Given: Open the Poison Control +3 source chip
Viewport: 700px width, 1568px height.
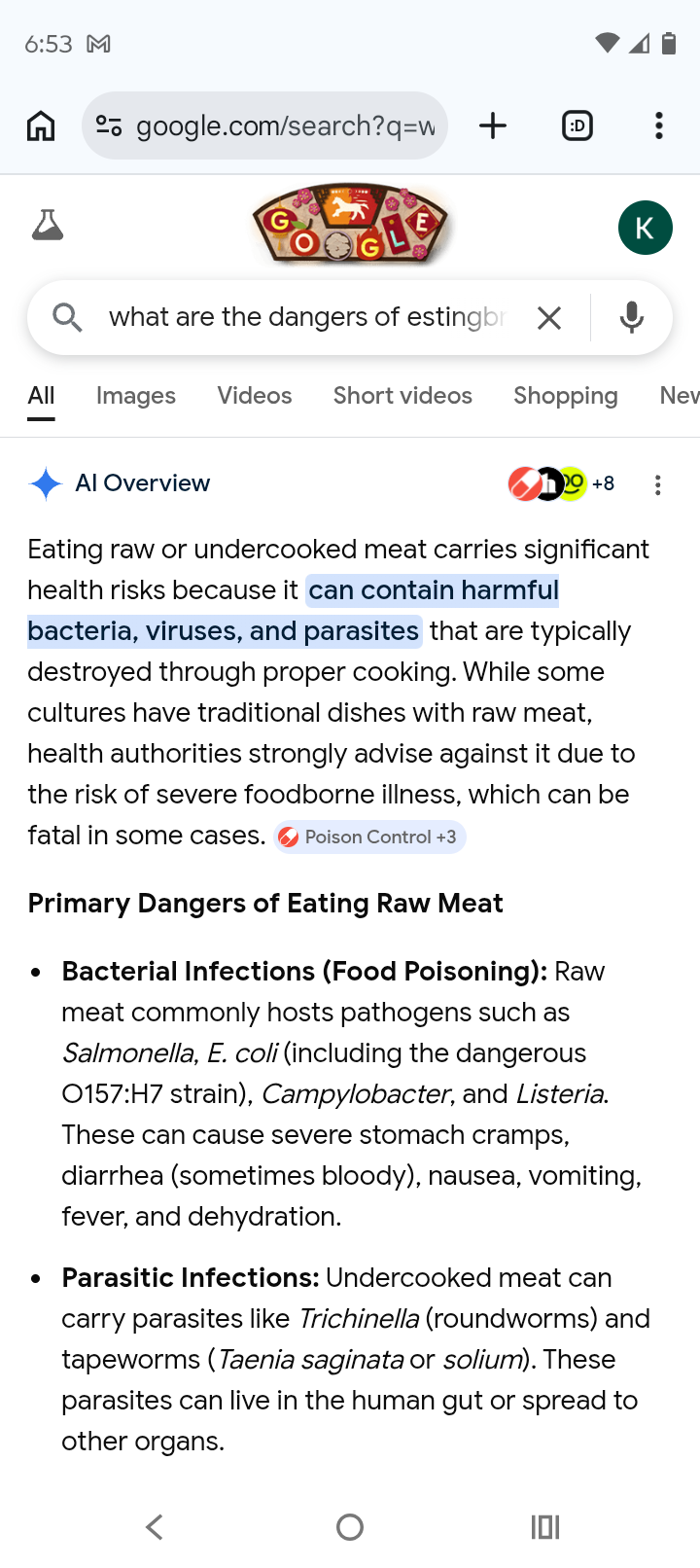Looking at the screenshot, I should point(369,837).
